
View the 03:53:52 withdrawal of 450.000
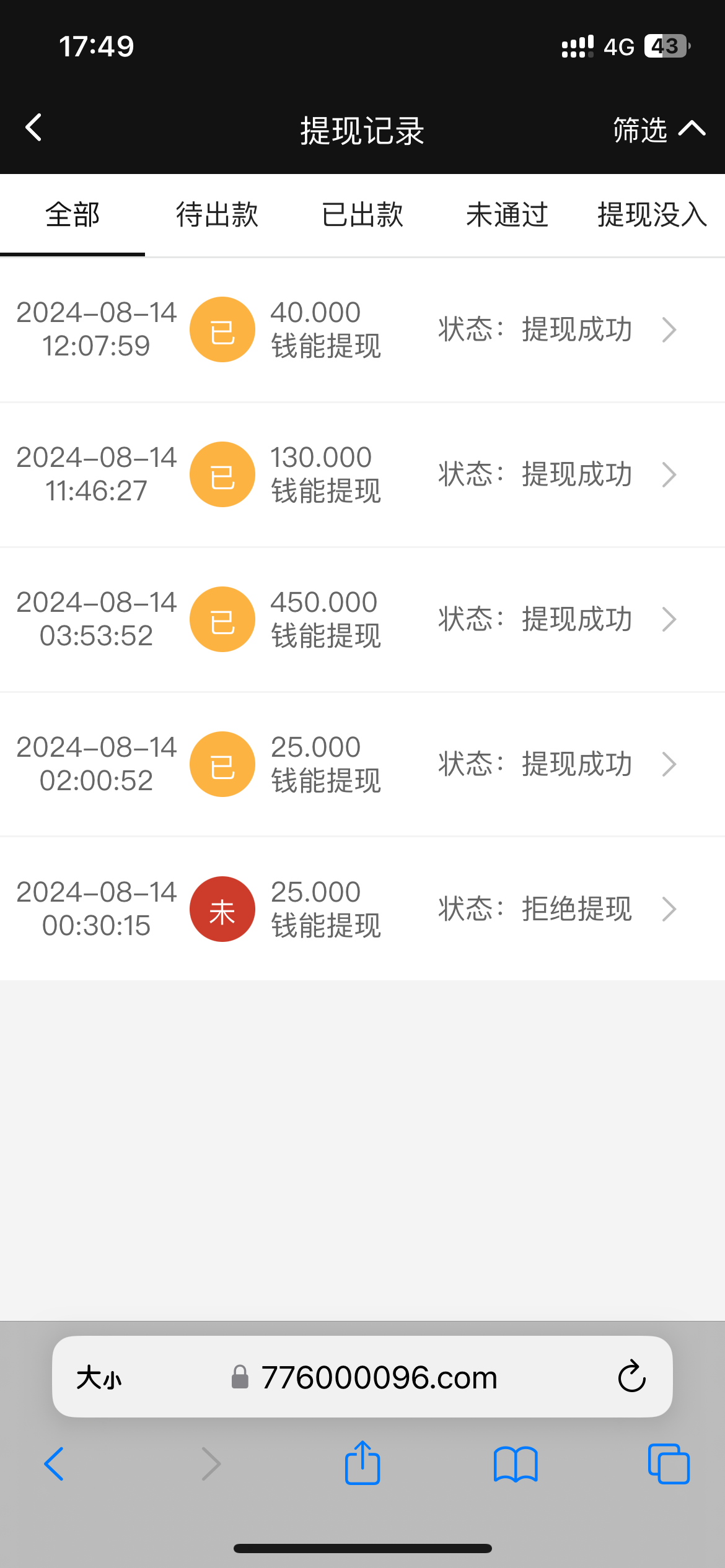coord(362,620)
